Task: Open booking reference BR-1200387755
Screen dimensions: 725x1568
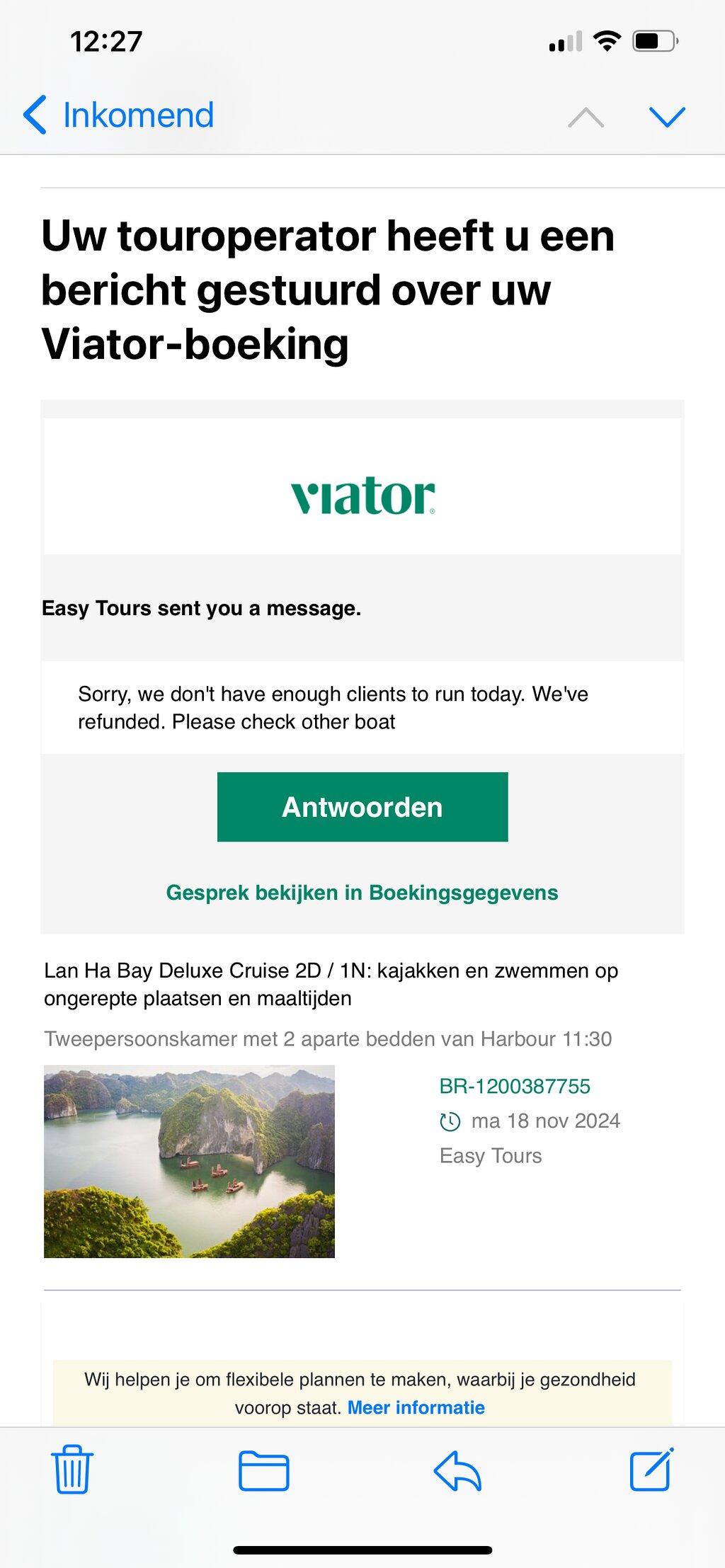Action: [515, 1086]
